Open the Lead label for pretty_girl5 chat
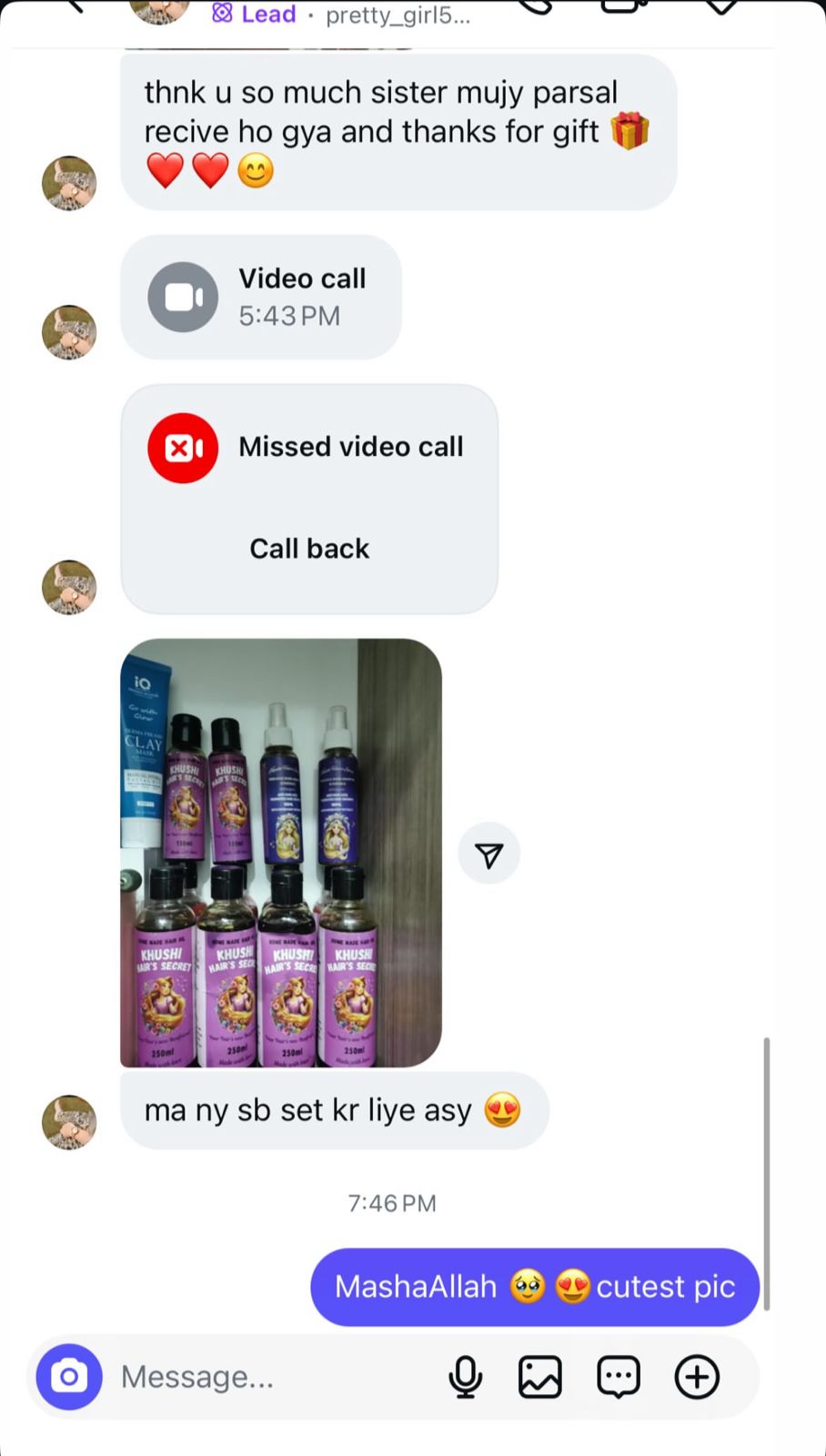Screen dimensions: 826x1456 pos(255,14)
